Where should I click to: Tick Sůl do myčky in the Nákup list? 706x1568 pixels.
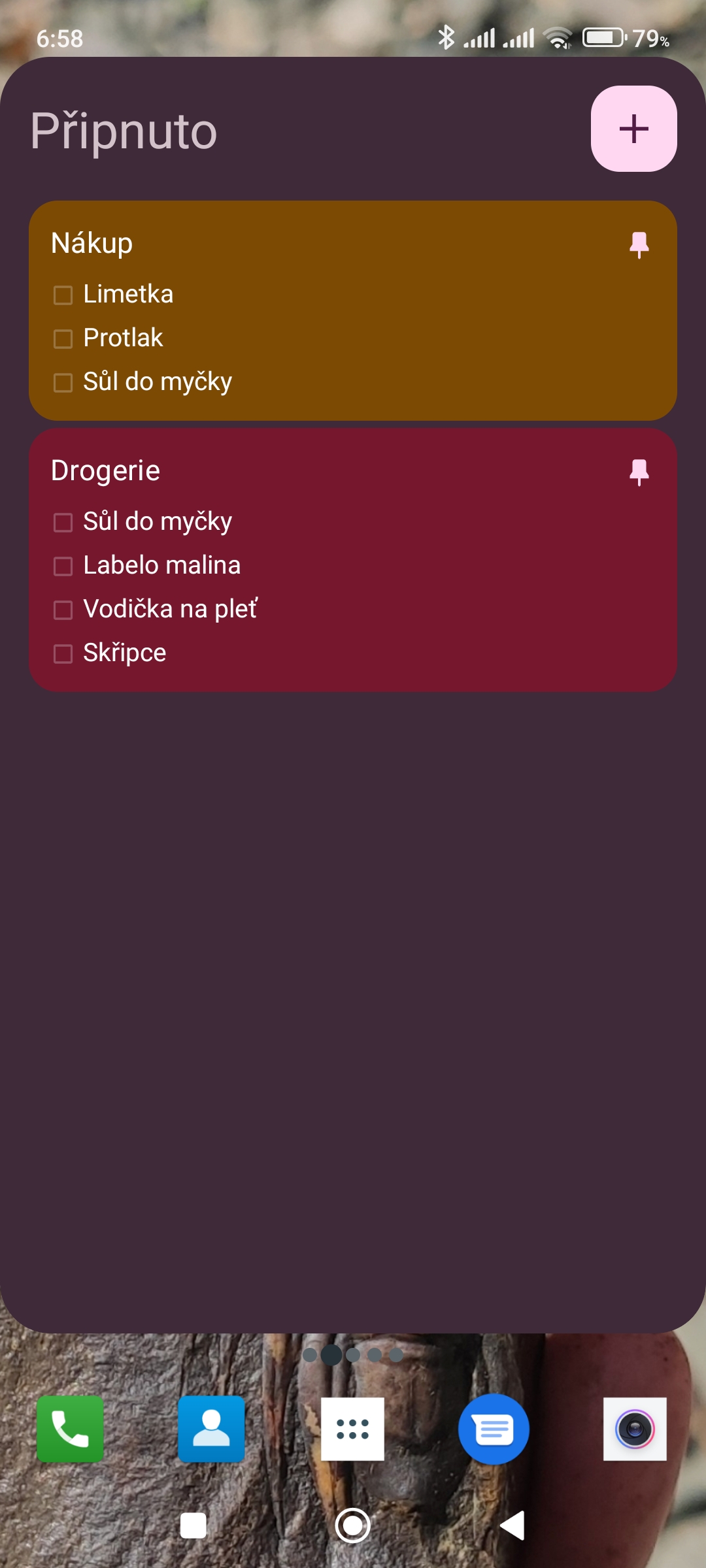[63, 383]
